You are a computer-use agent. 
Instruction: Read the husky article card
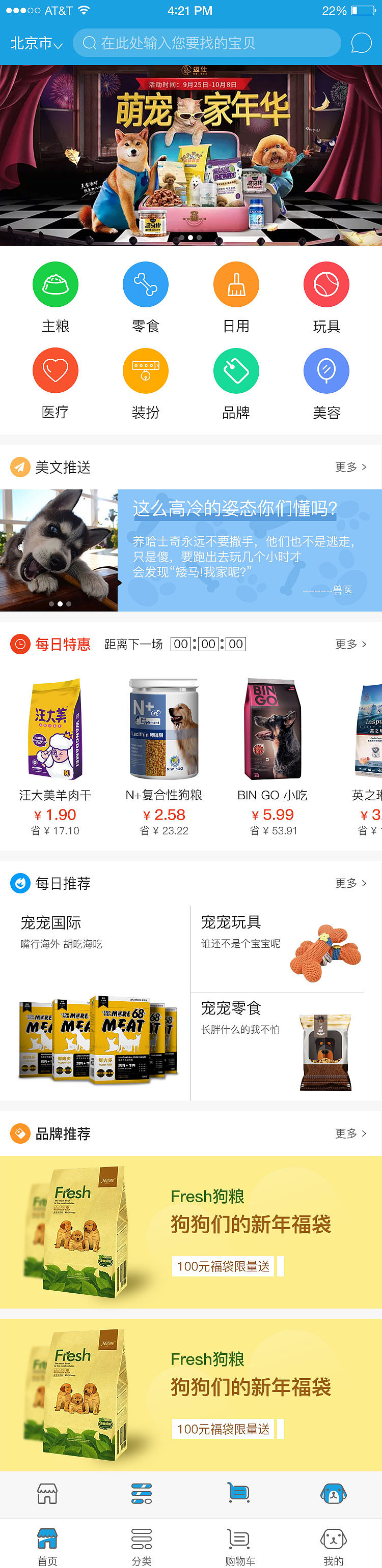tap(190, 549)
